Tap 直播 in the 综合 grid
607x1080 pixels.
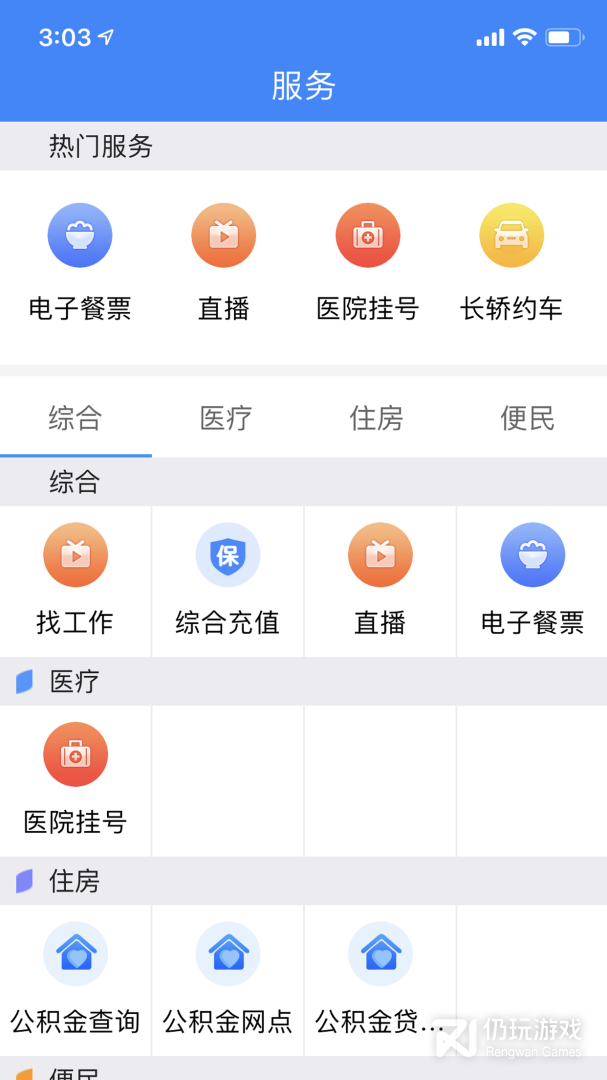point(380,580)
